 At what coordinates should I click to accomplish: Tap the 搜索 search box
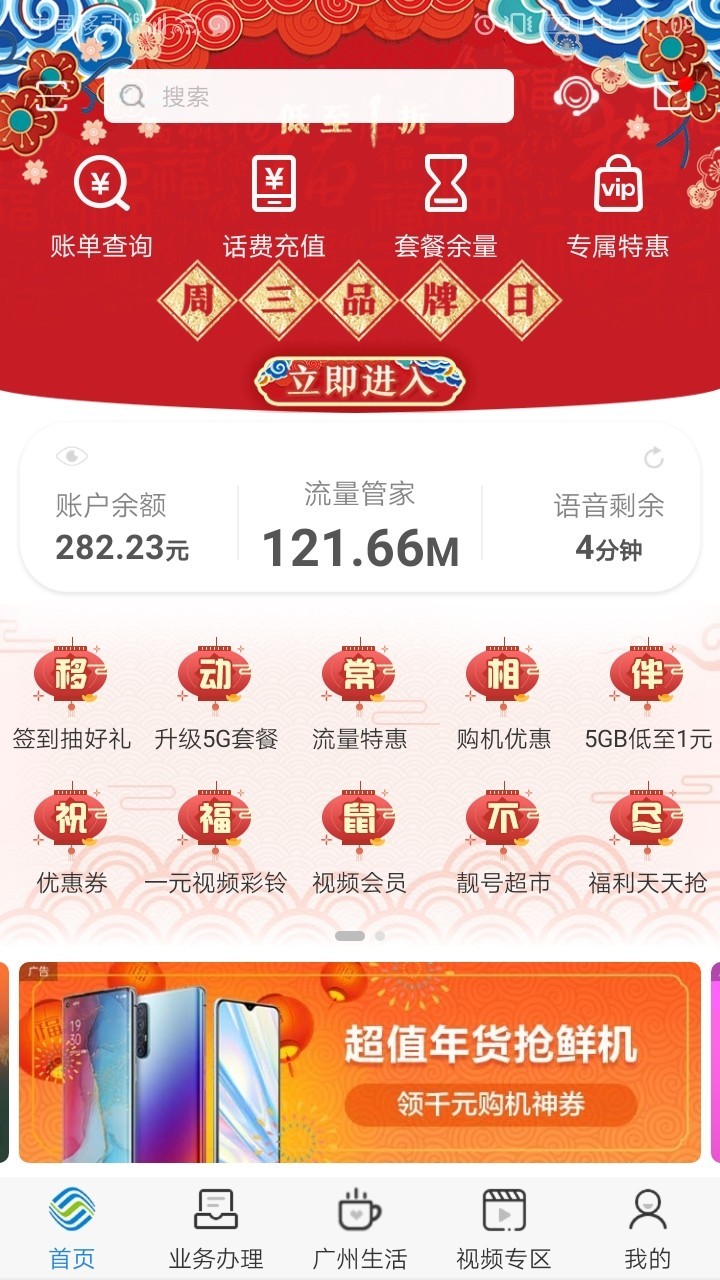tap(310, 96)
